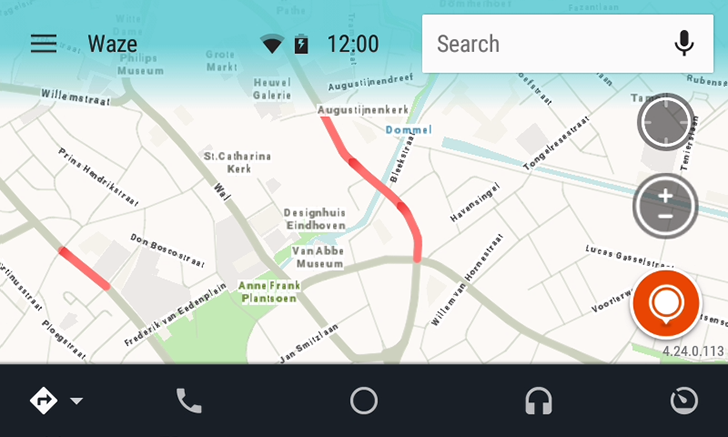
Task: Tap the compass button on the map
Action: point(665,123)
